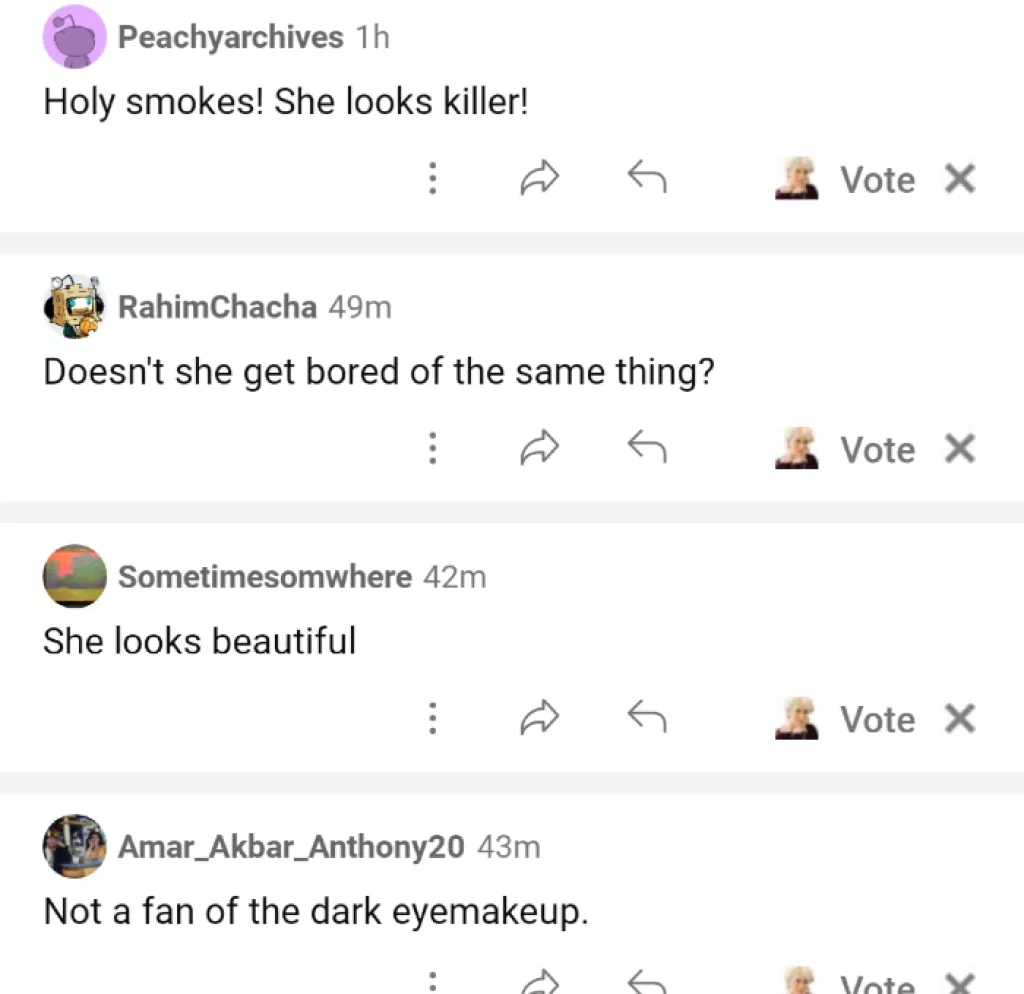Share RahimChacha's comment
Viewport: 1024px width, 994px height.
(x=540, y=449)
